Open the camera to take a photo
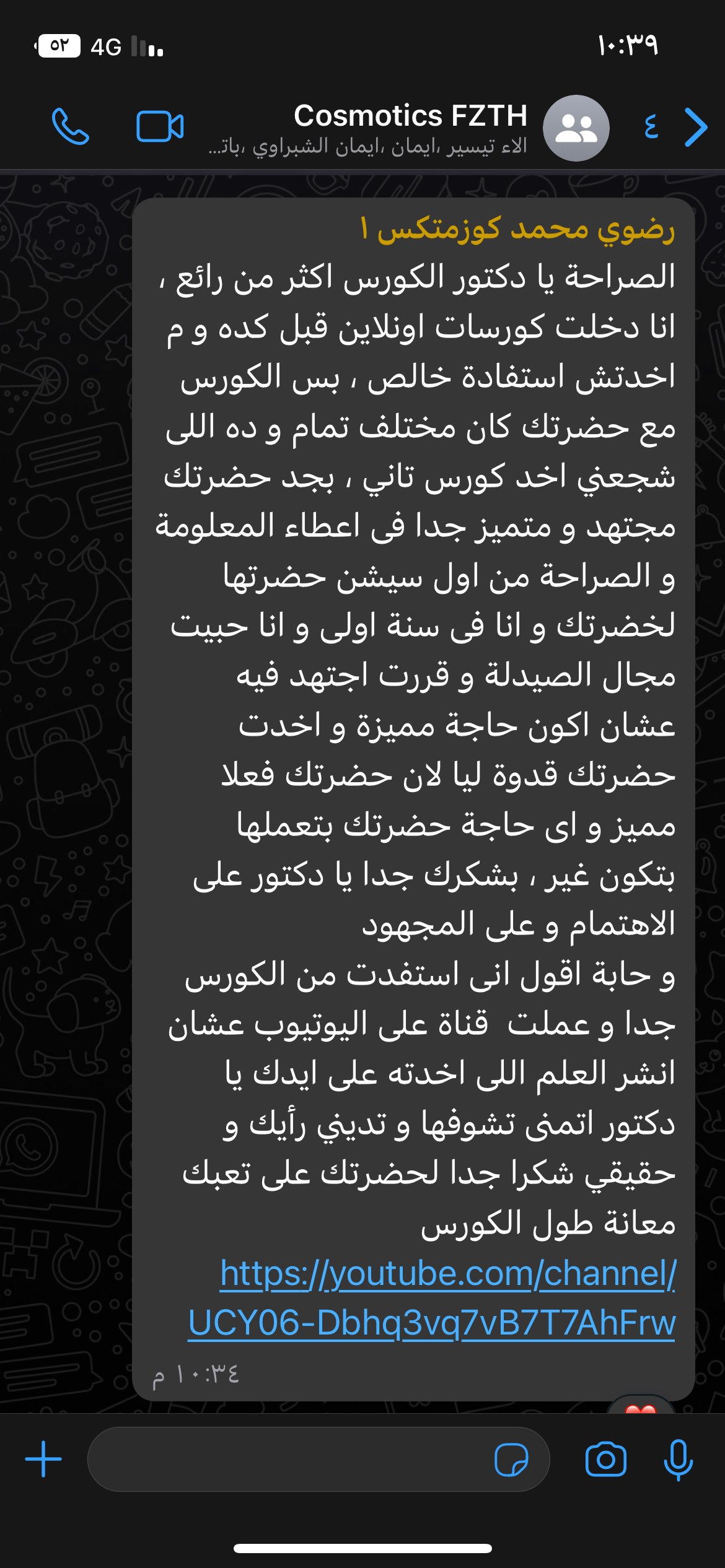This screenshot has height=1568, width=725. 605,1460
